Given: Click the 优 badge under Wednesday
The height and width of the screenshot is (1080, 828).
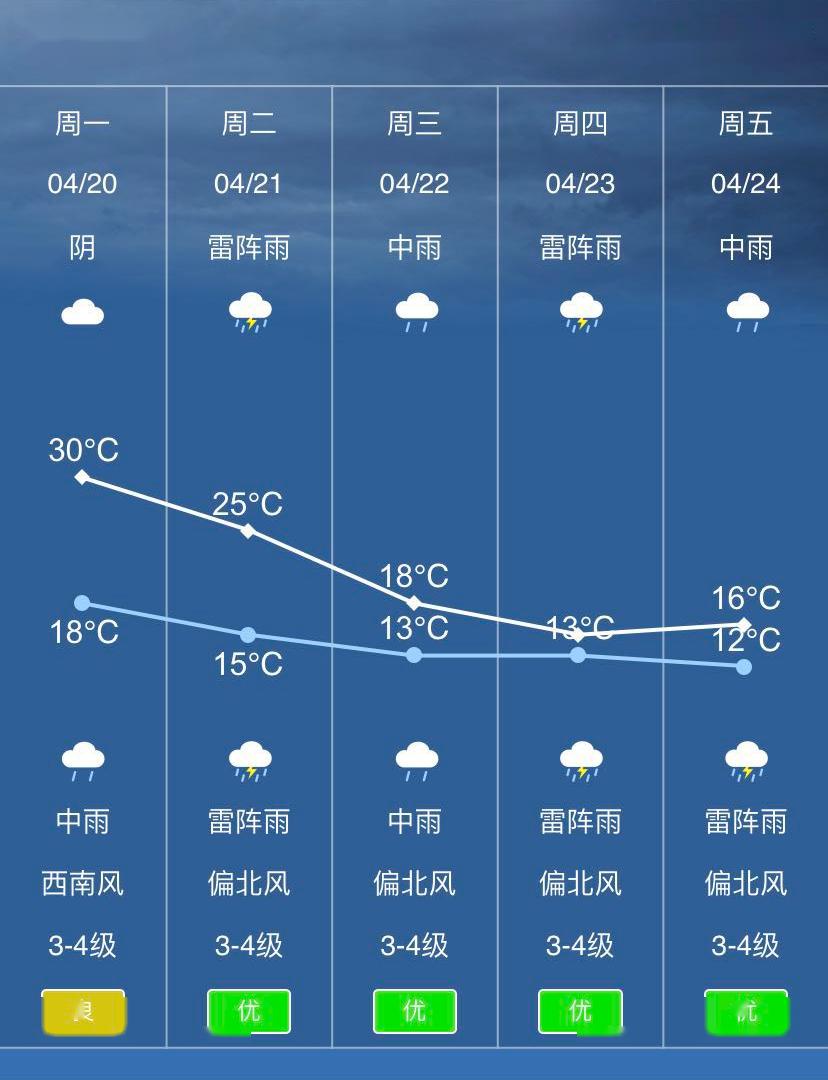Looking at the screenshot, I should (414, 1012).
